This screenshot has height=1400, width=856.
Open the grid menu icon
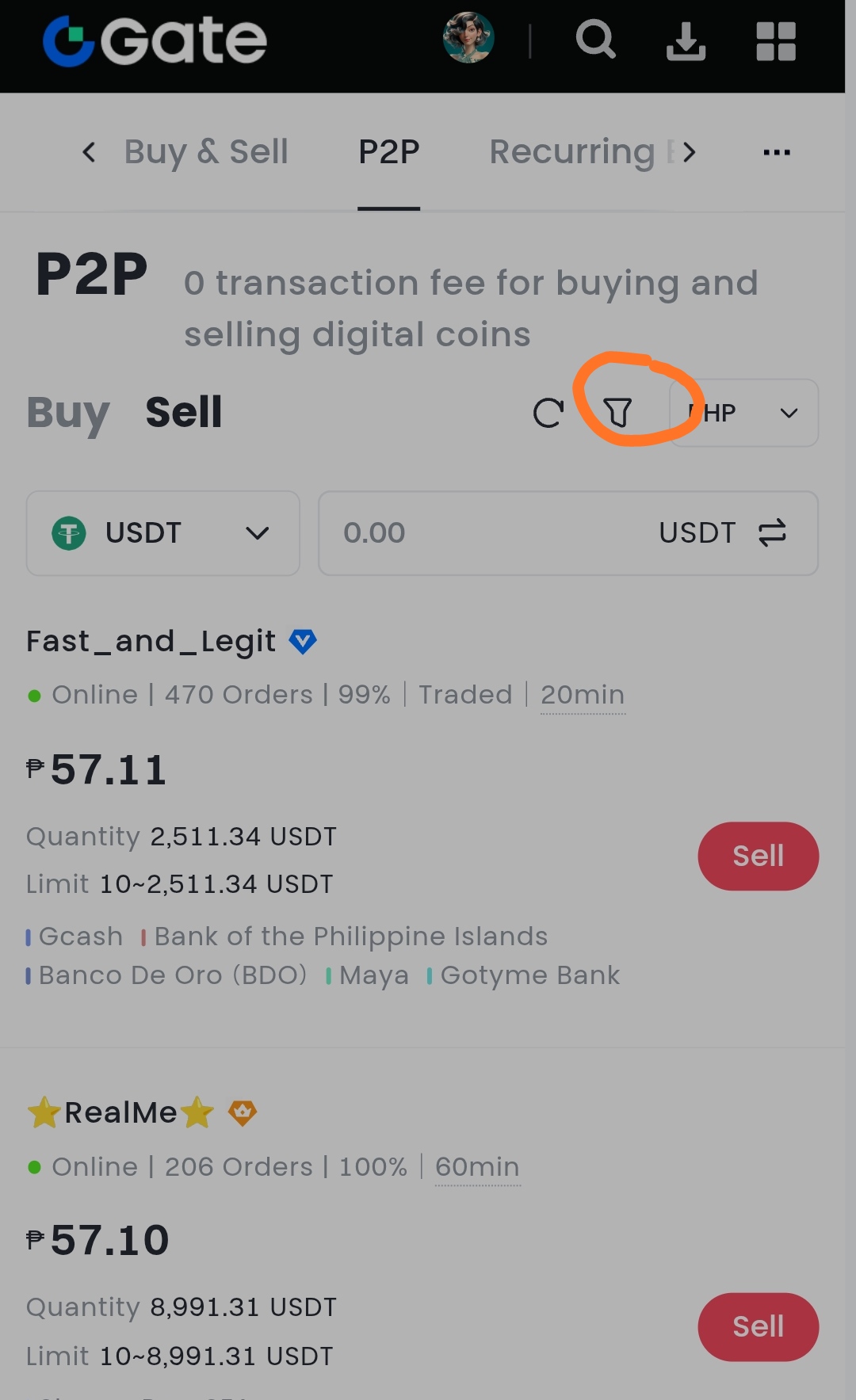[775, 41]
